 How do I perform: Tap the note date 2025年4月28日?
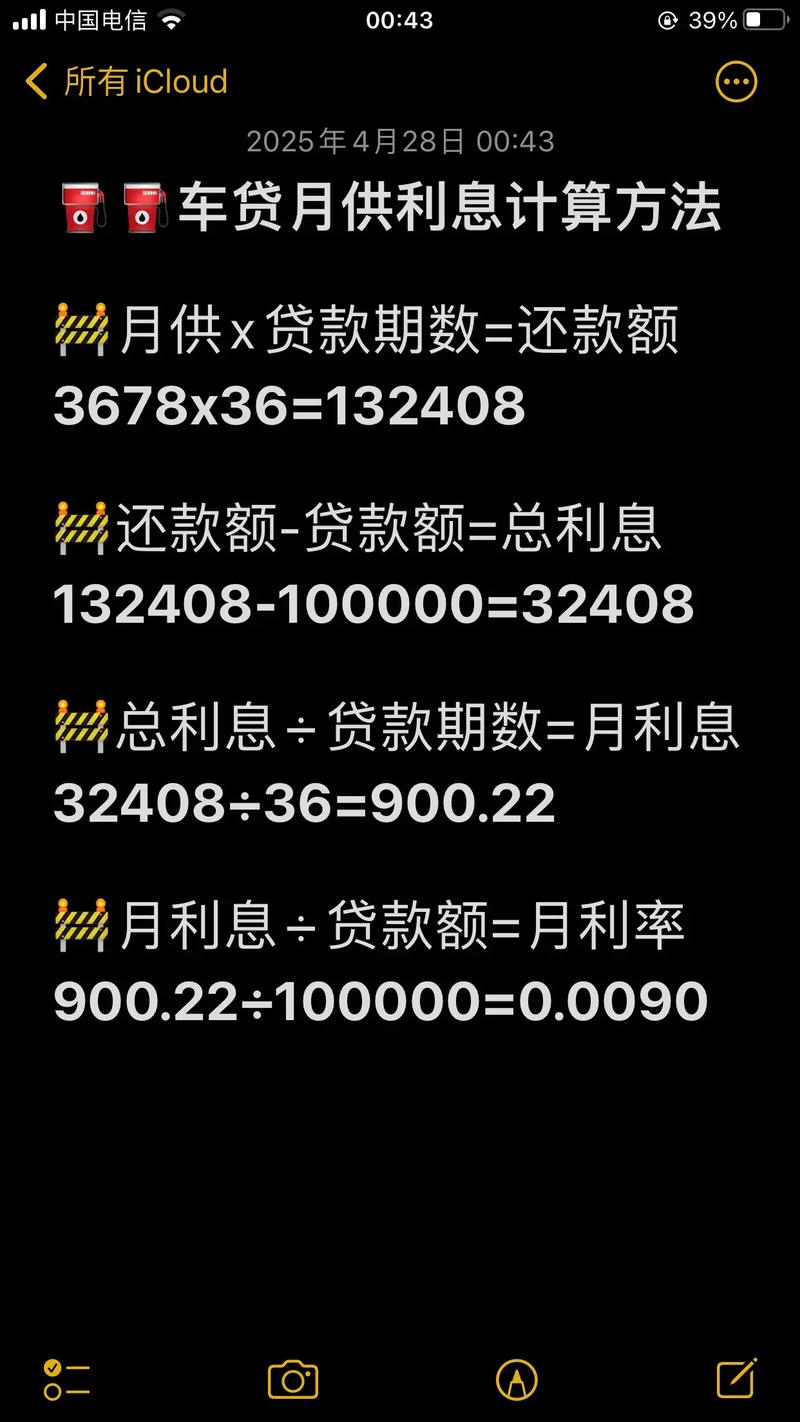pyautogui.click(x=400, y=142)
